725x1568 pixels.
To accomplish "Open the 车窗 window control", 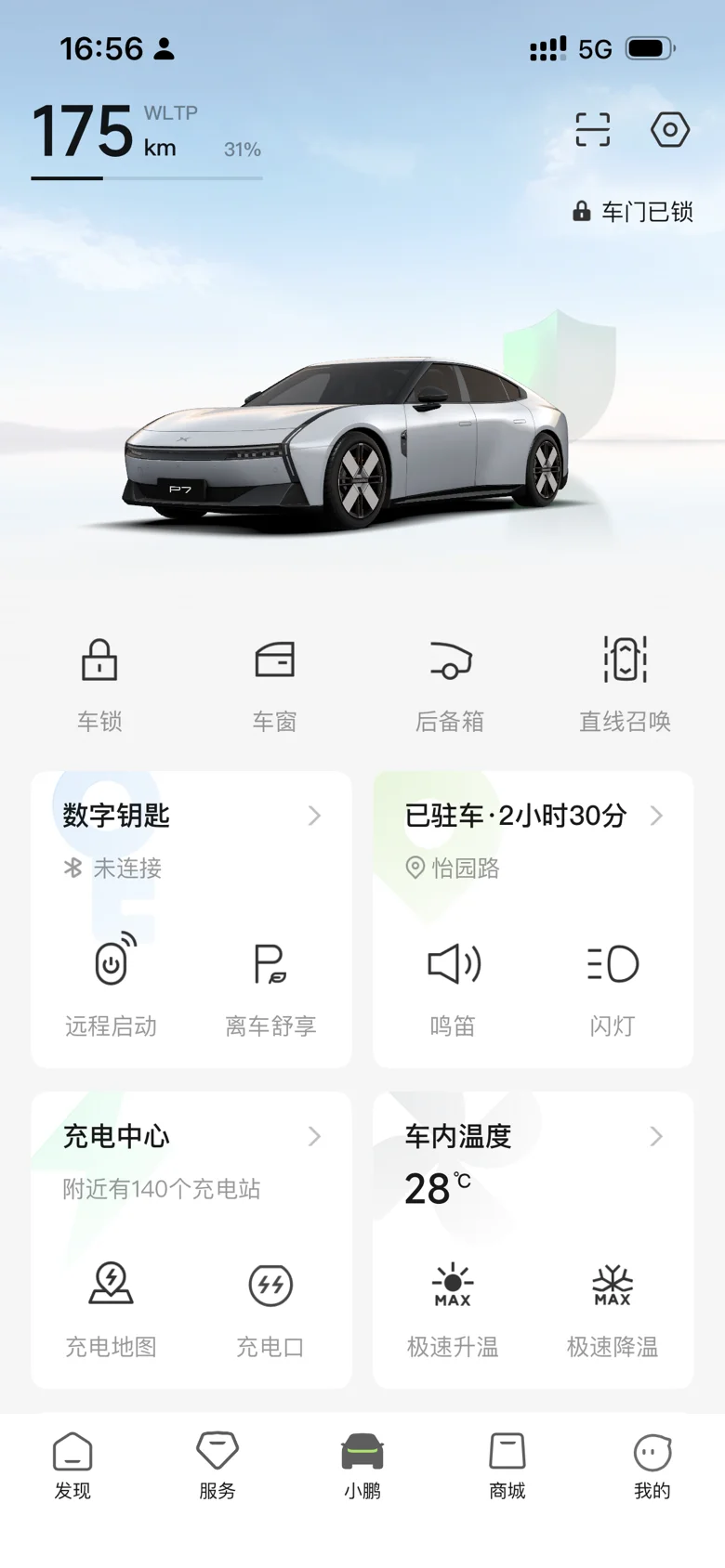I will click(x=274, y=683).
